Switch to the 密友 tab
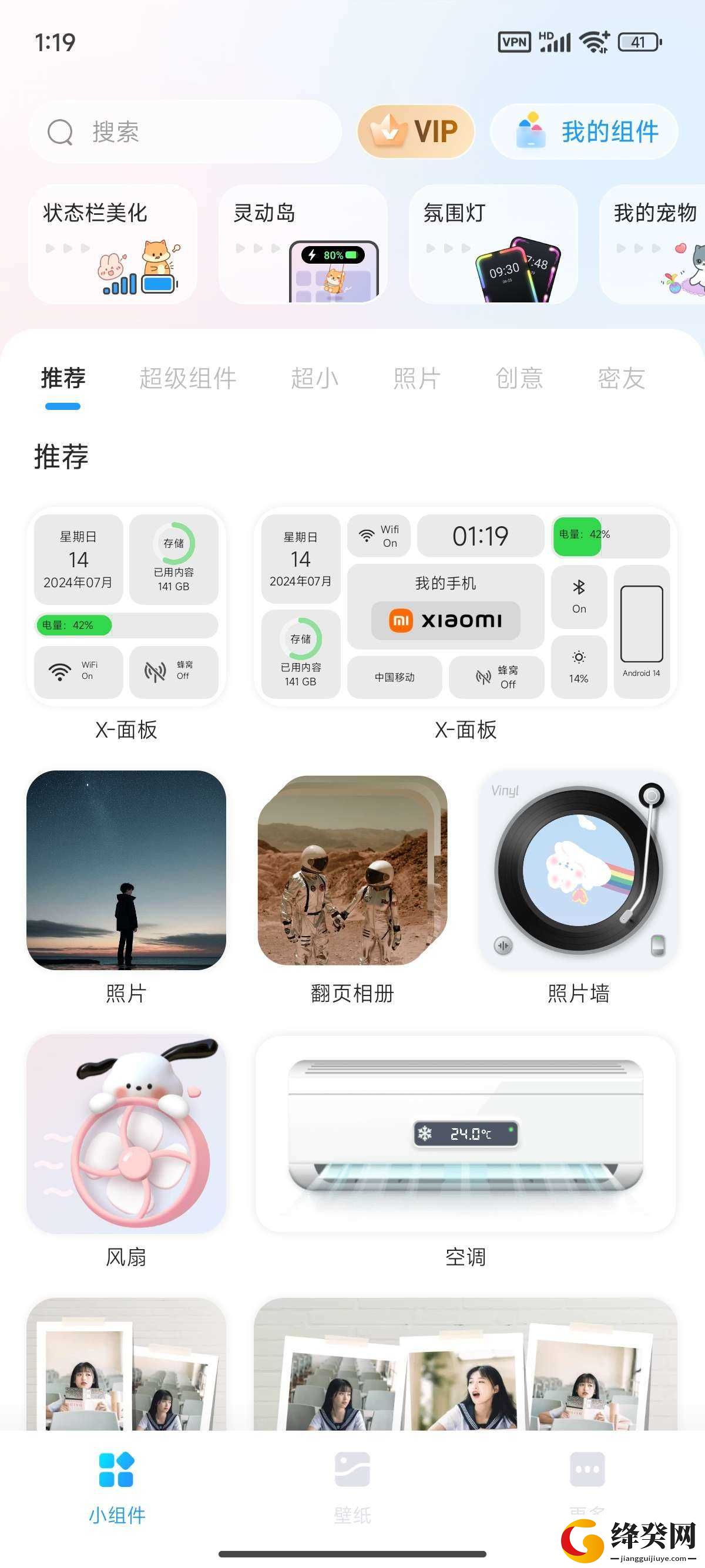This screenshot has height=1568, width=705. point(621,378)
